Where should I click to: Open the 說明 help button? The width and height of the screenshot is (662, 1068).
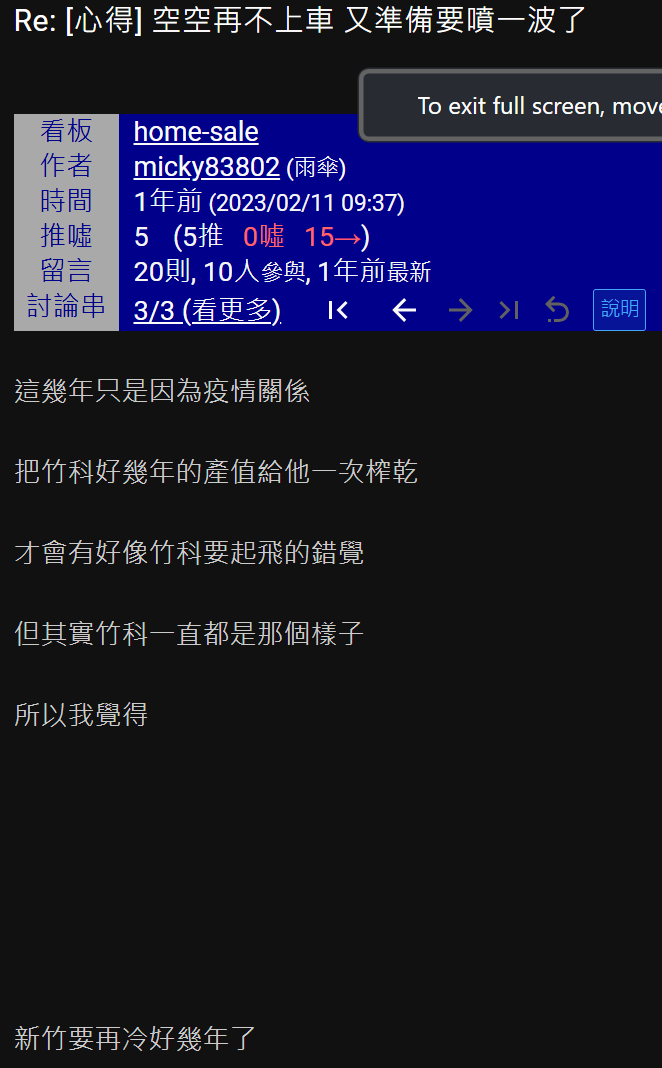pyautogui.click(x=619, y=309)
